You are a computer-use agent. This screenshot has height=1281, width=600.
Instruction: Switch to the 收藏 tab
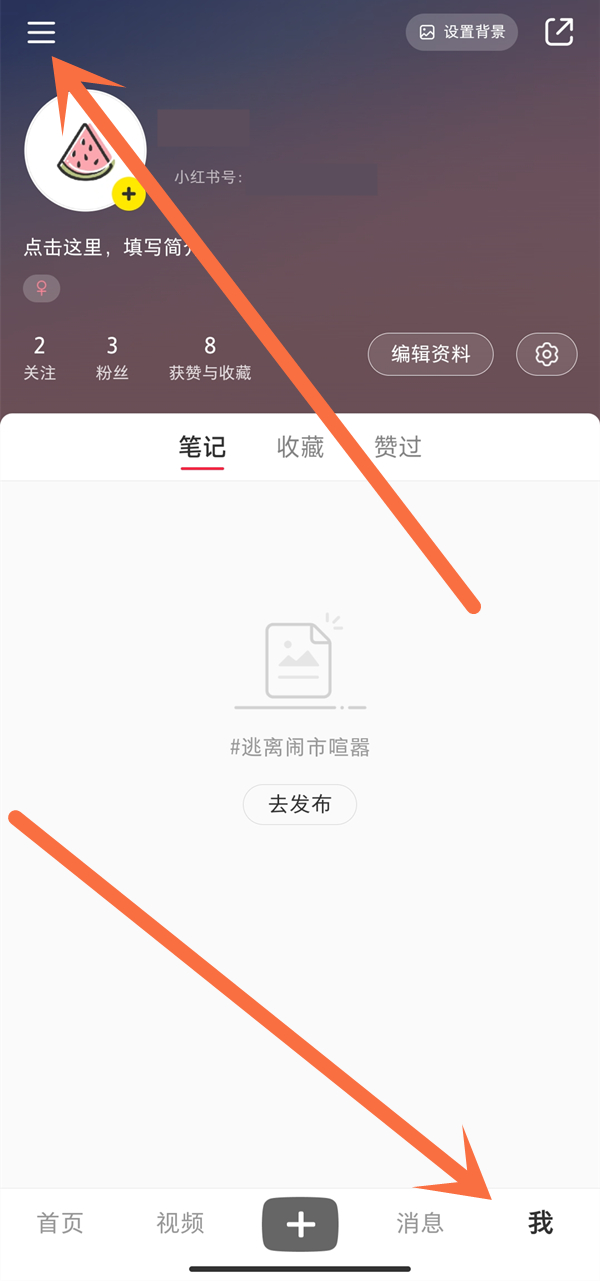tap(300, 447)
